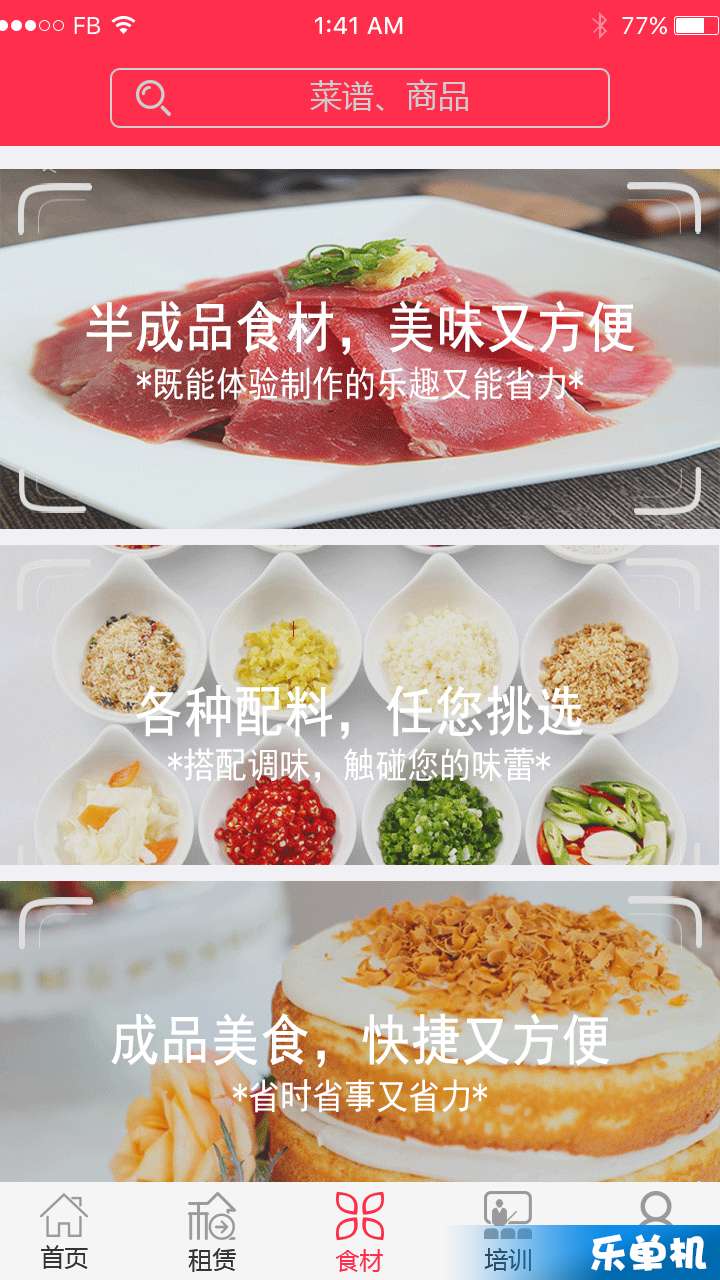Open the 半成品食材 banner card
720x1280 pixels.
[x=360, y=348]
